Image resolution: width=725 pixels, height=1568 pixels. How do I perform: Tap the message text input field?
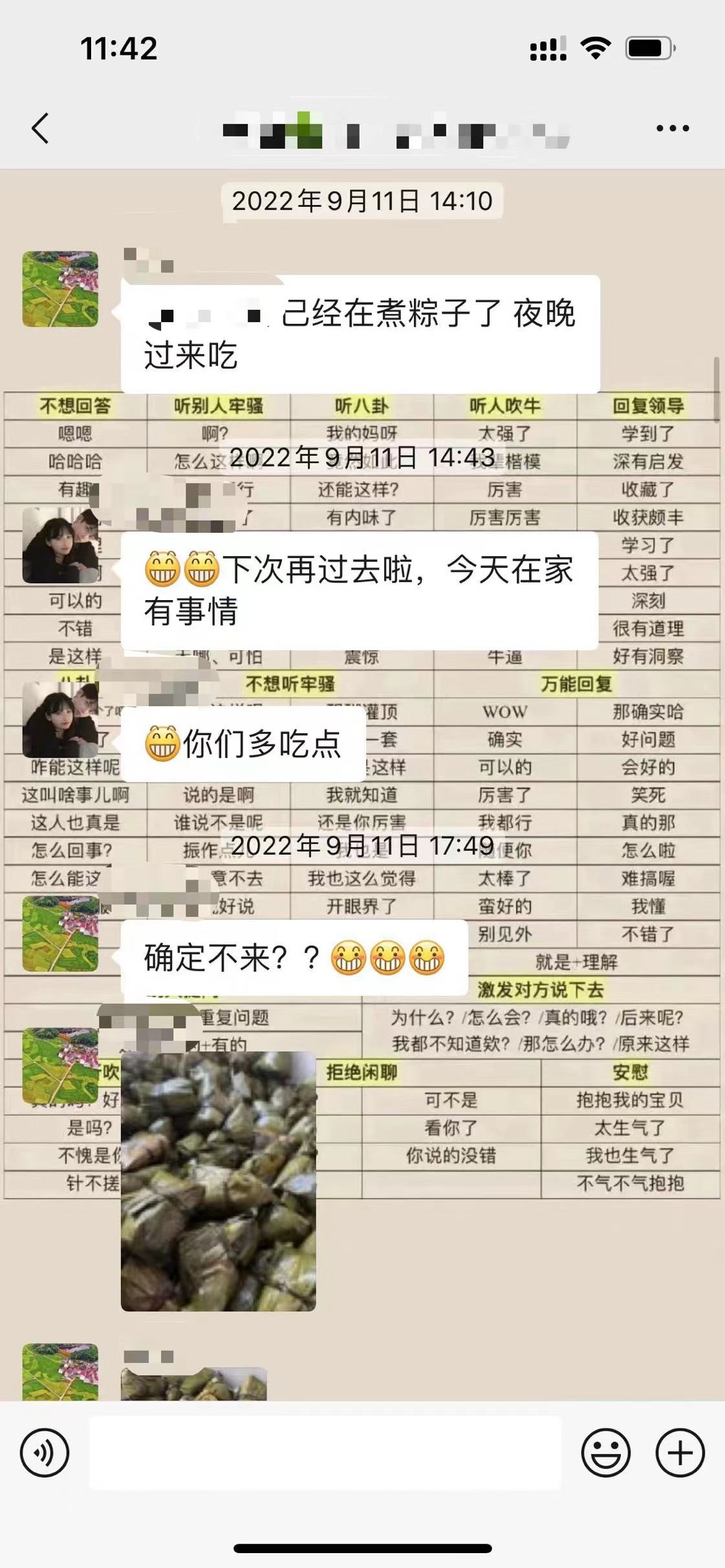coord(325,1453)
